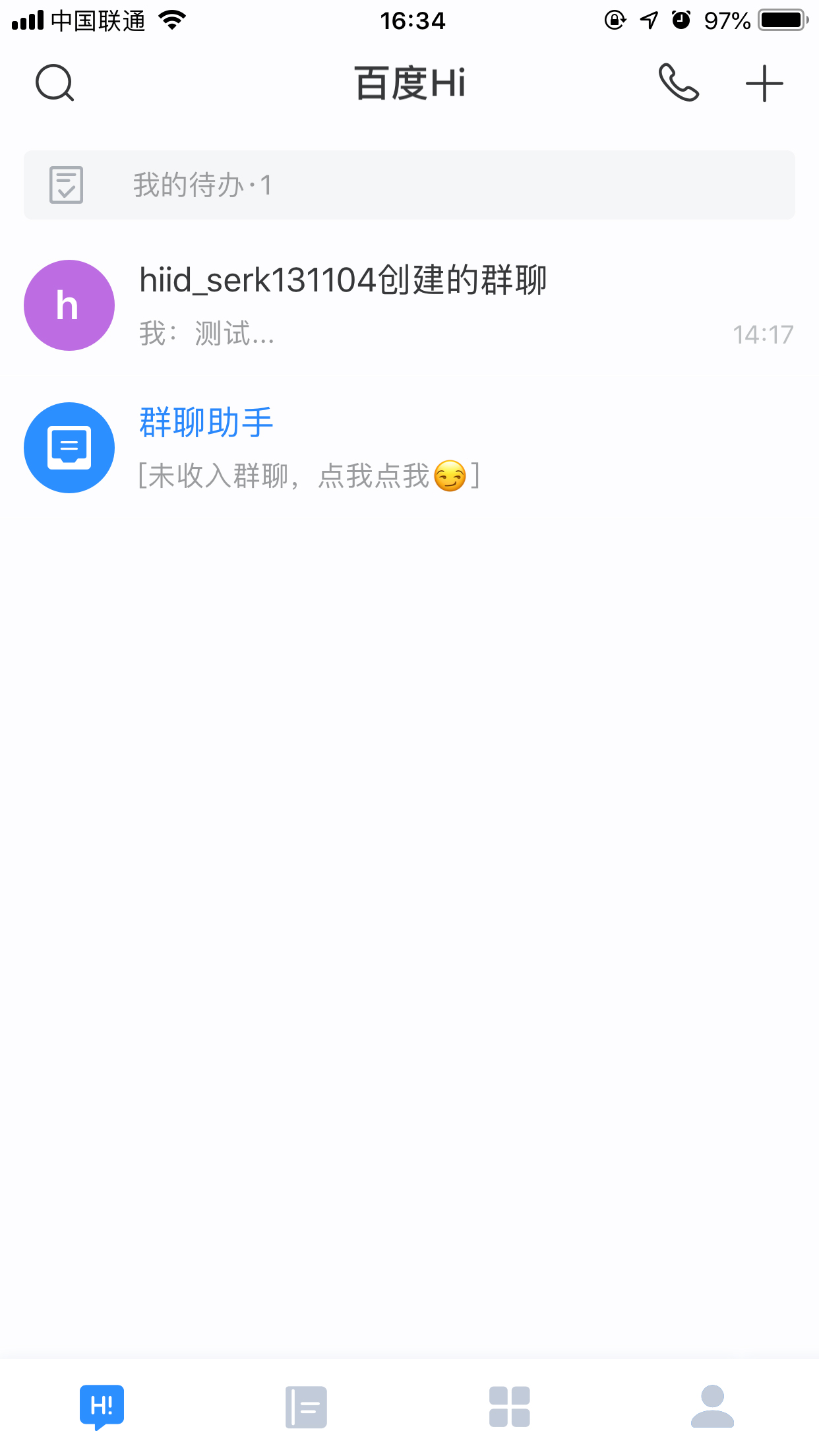Open the 群聊助手 conversation
The height and width of the screenshot is (1456, 819).
coord(206,422)
